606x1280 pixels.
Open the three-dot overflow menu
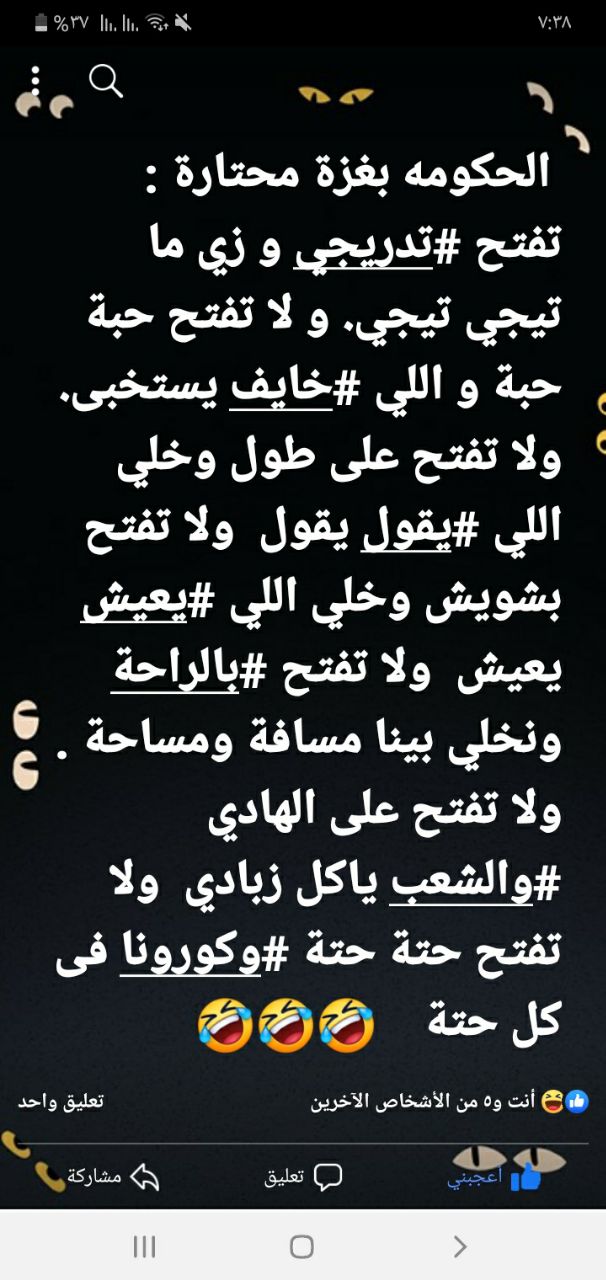coord(36,82)
